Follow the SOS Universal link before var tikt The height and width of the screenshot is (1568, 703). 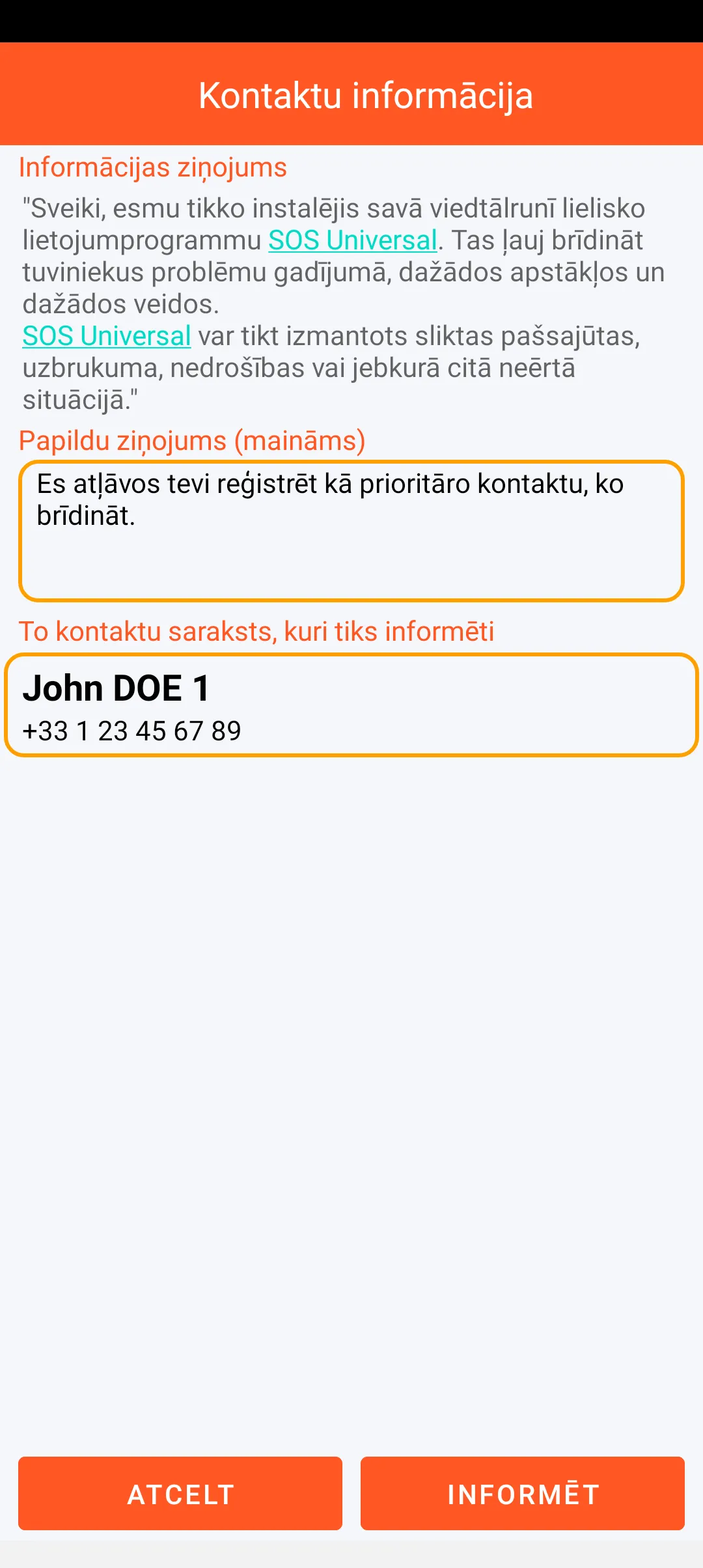[x=107, y=336]
